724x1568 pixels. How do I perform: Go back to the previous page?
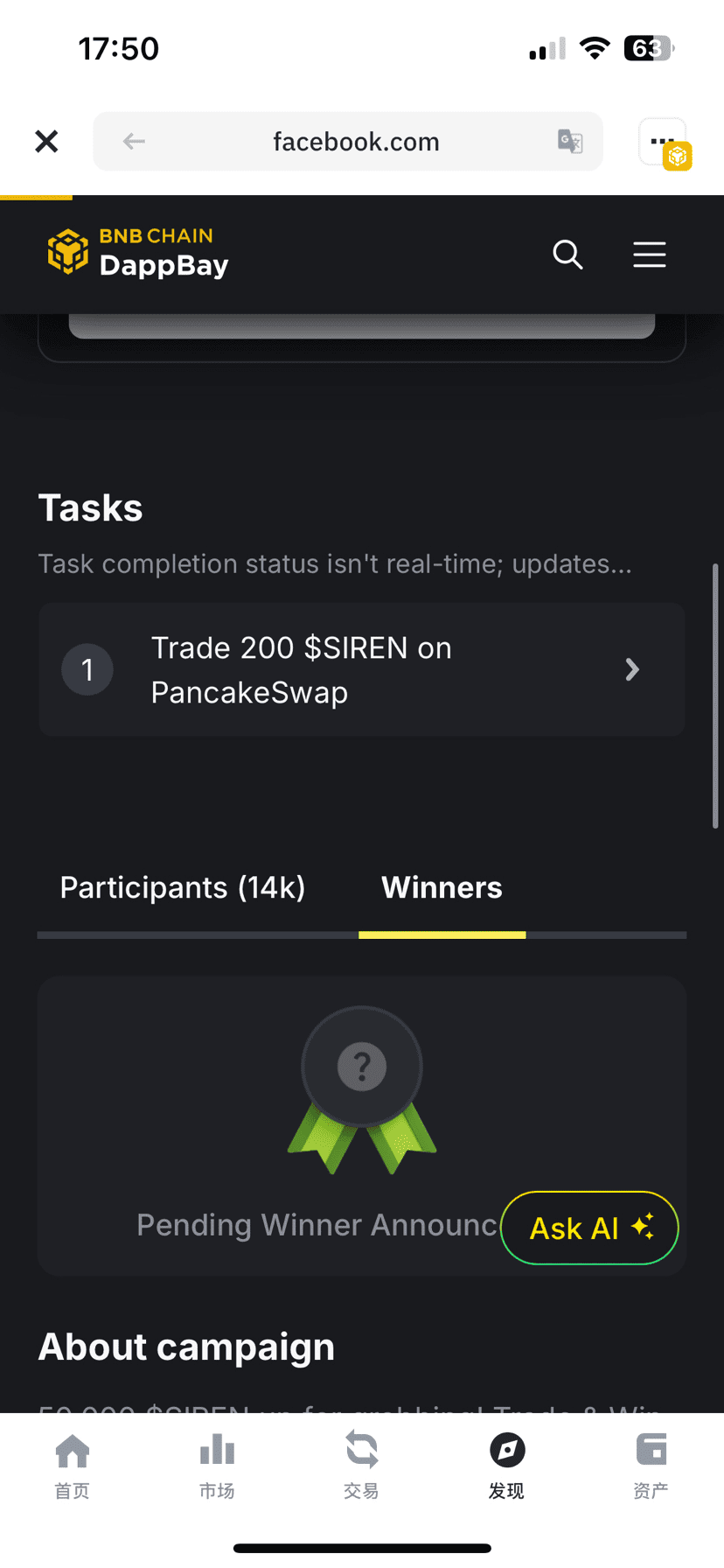pyautogui.click(x=134, y=141)
